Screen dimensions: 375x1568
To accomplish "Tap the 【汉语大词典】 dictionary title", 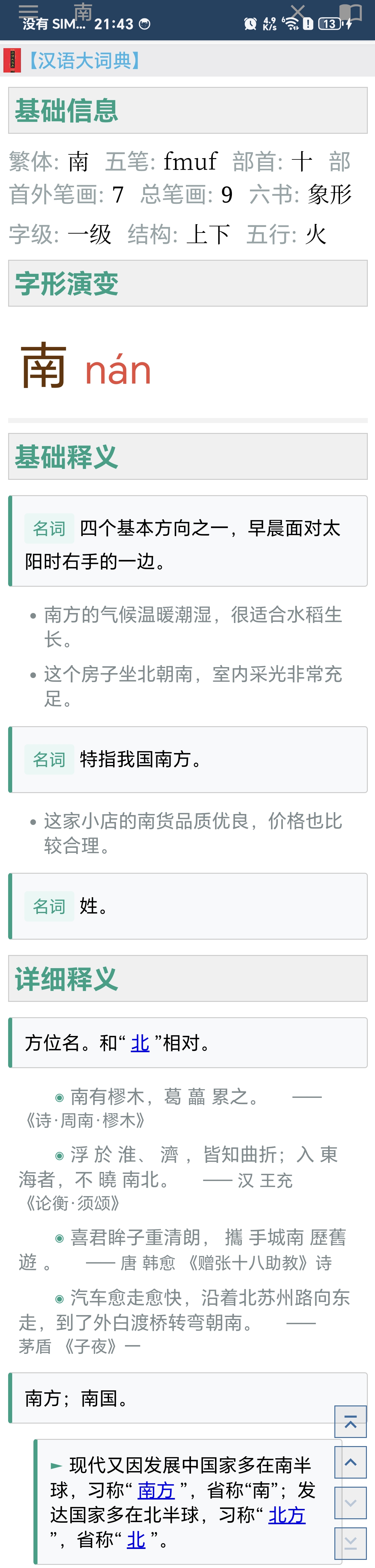I will 85,60.
